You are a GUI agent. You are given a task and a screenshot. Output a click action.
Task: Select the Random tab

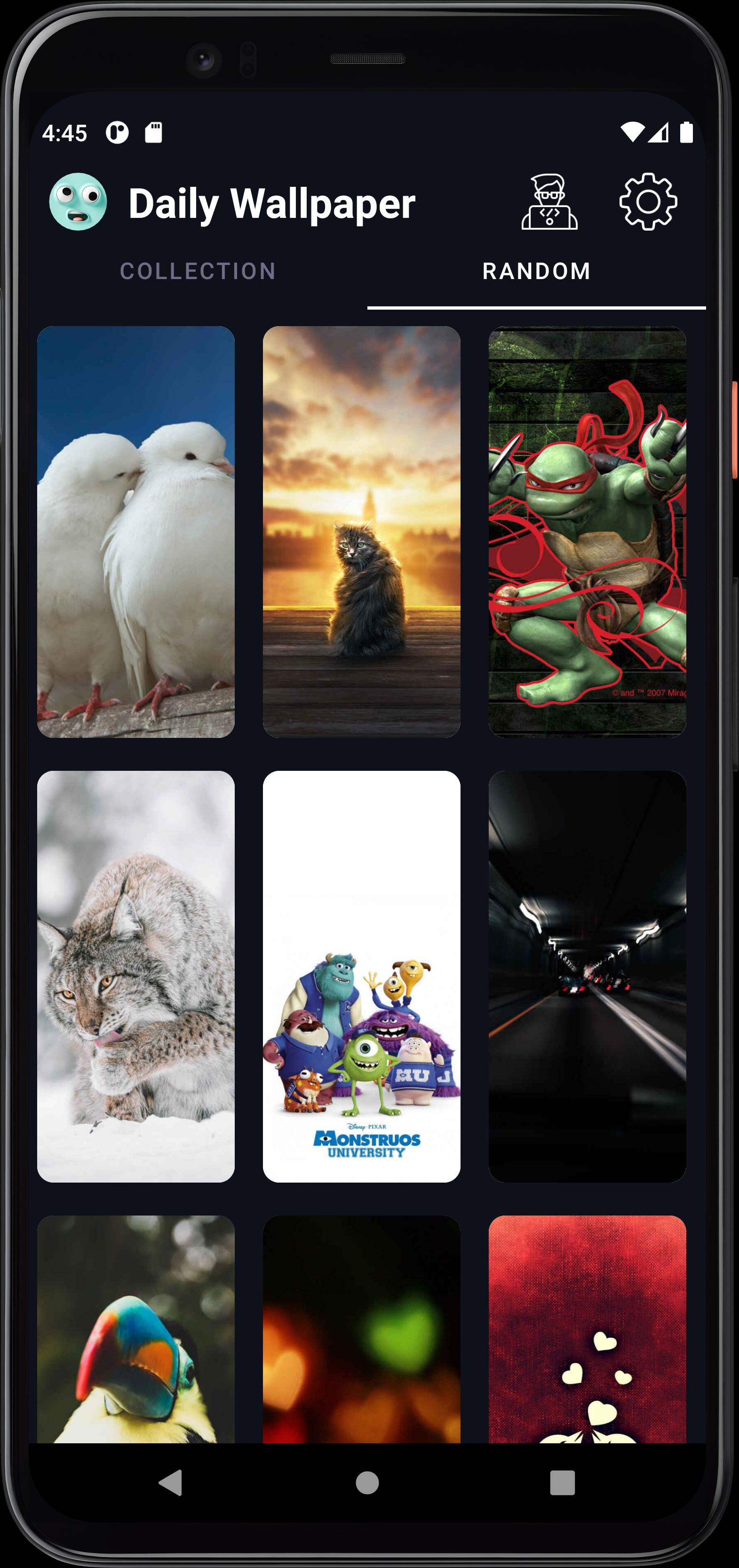[x=536, y=271]
